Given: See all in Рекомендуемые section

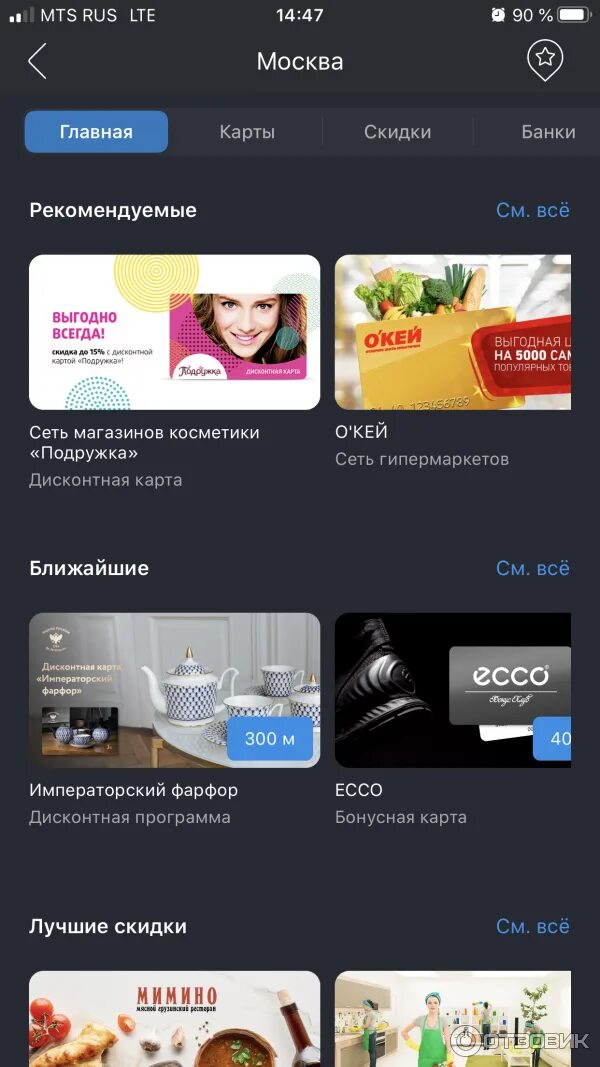Looking at the screenshot, I should [x=532, y=211].
